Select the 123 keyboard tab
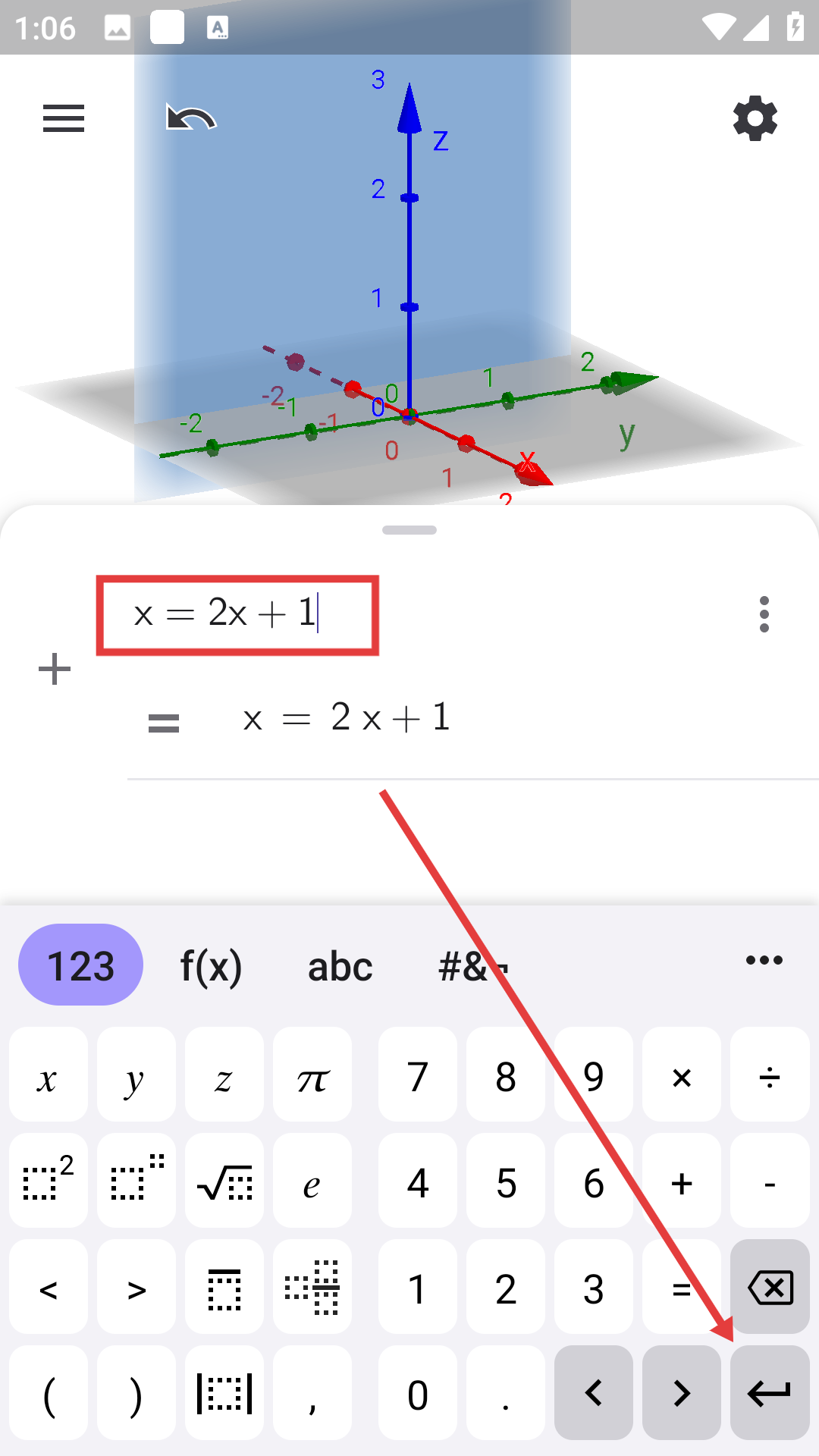The image size is (819, 1456). (x=80, y=964)
